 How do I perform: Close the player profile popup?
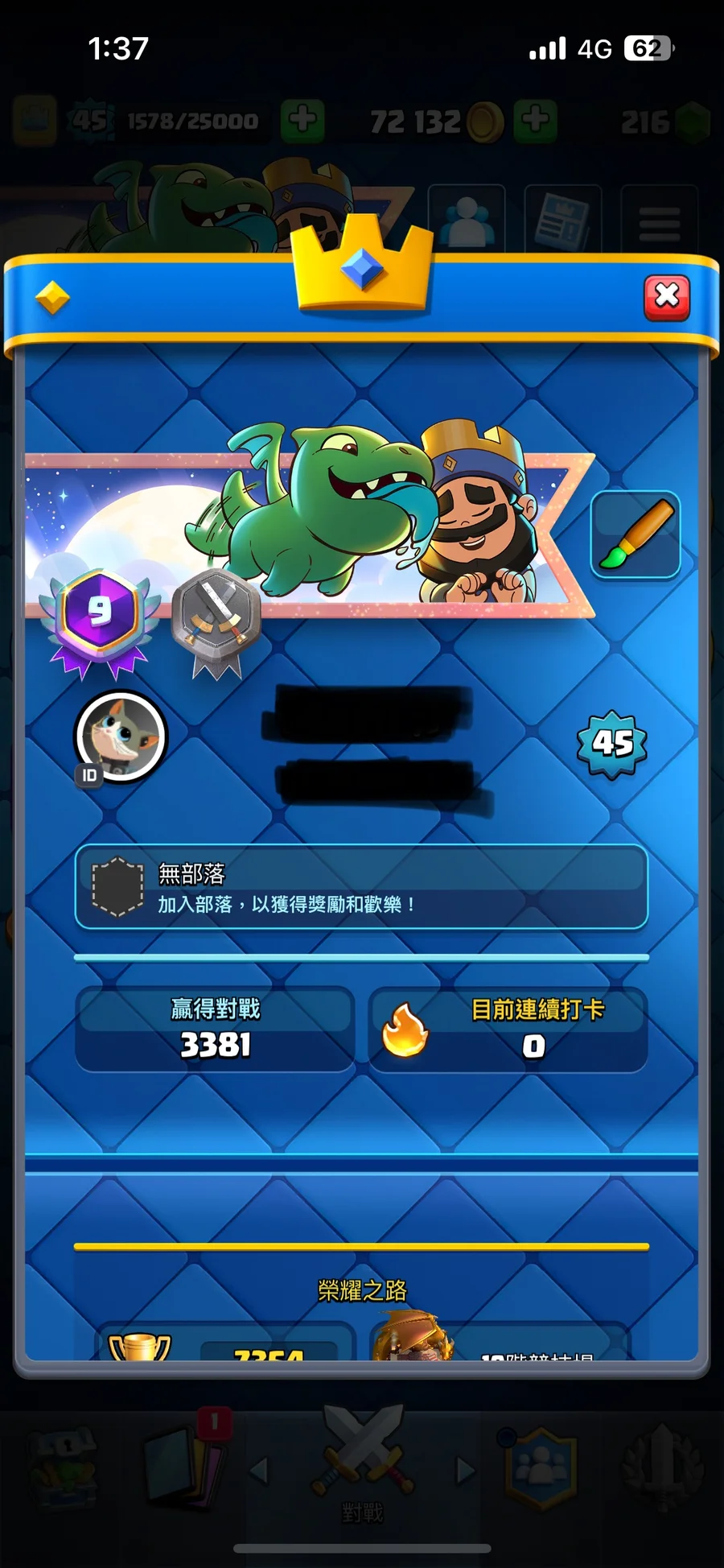point(666,297)
